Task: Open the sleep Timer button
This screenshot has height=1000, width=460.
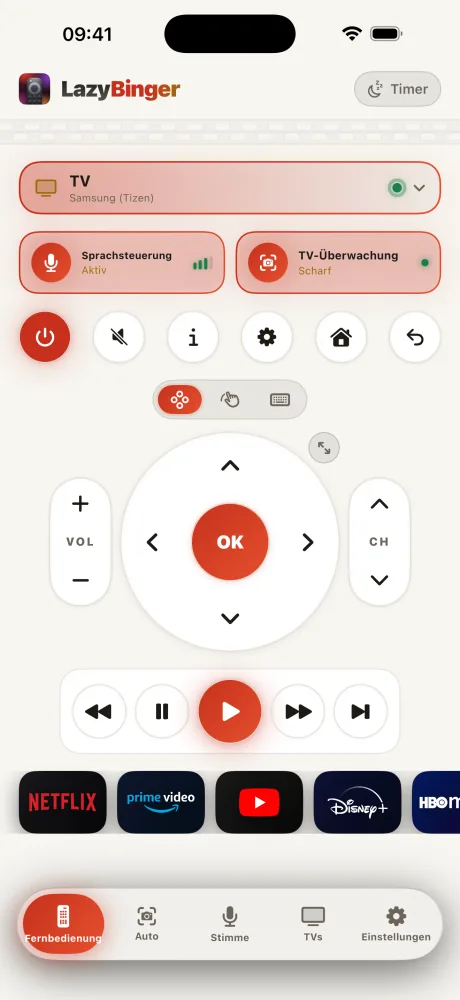Action: coord(397,89)
